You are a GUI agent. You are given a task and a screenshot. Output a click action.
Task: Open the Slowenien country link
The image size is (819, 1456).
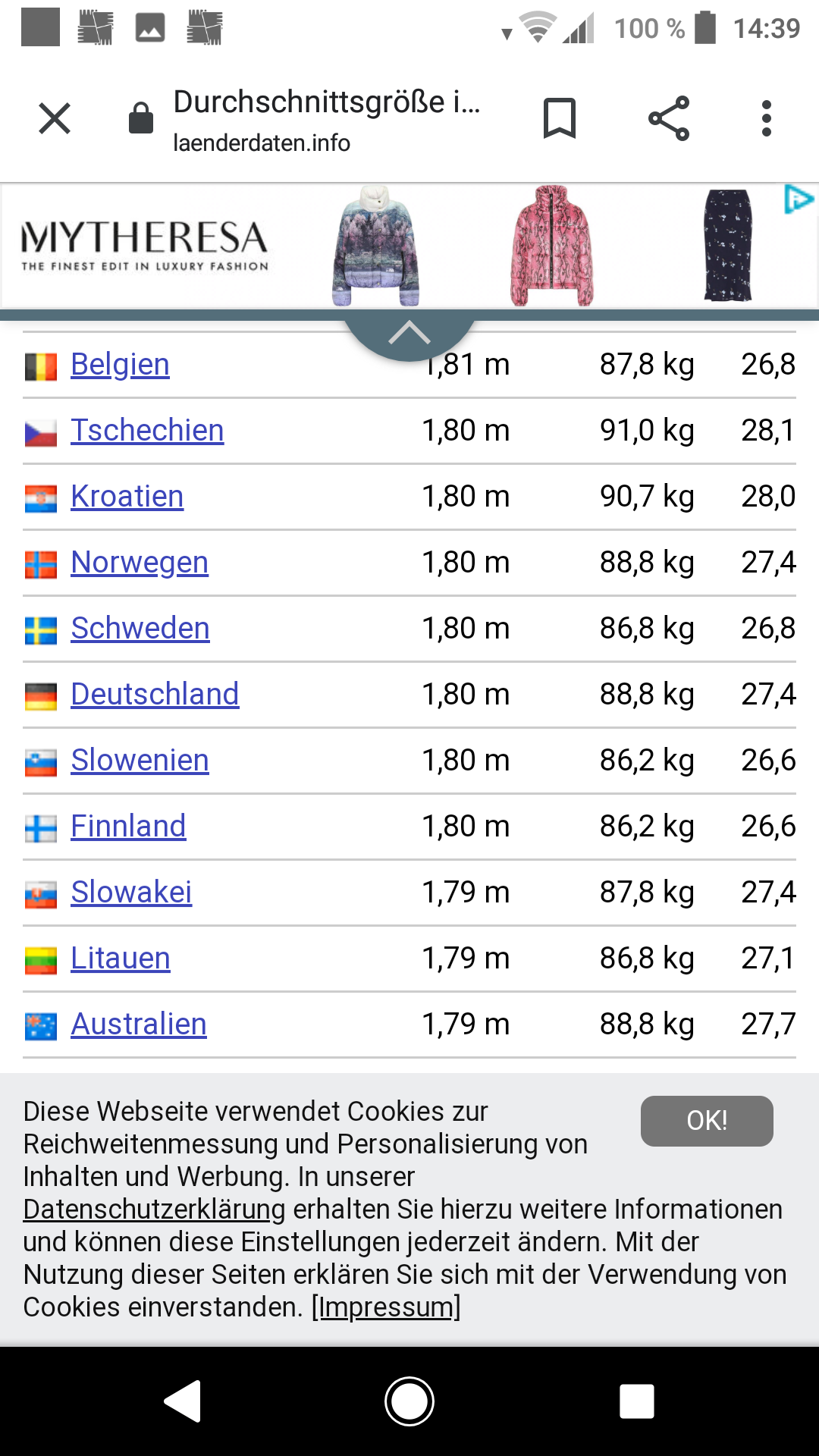(140, 761)
